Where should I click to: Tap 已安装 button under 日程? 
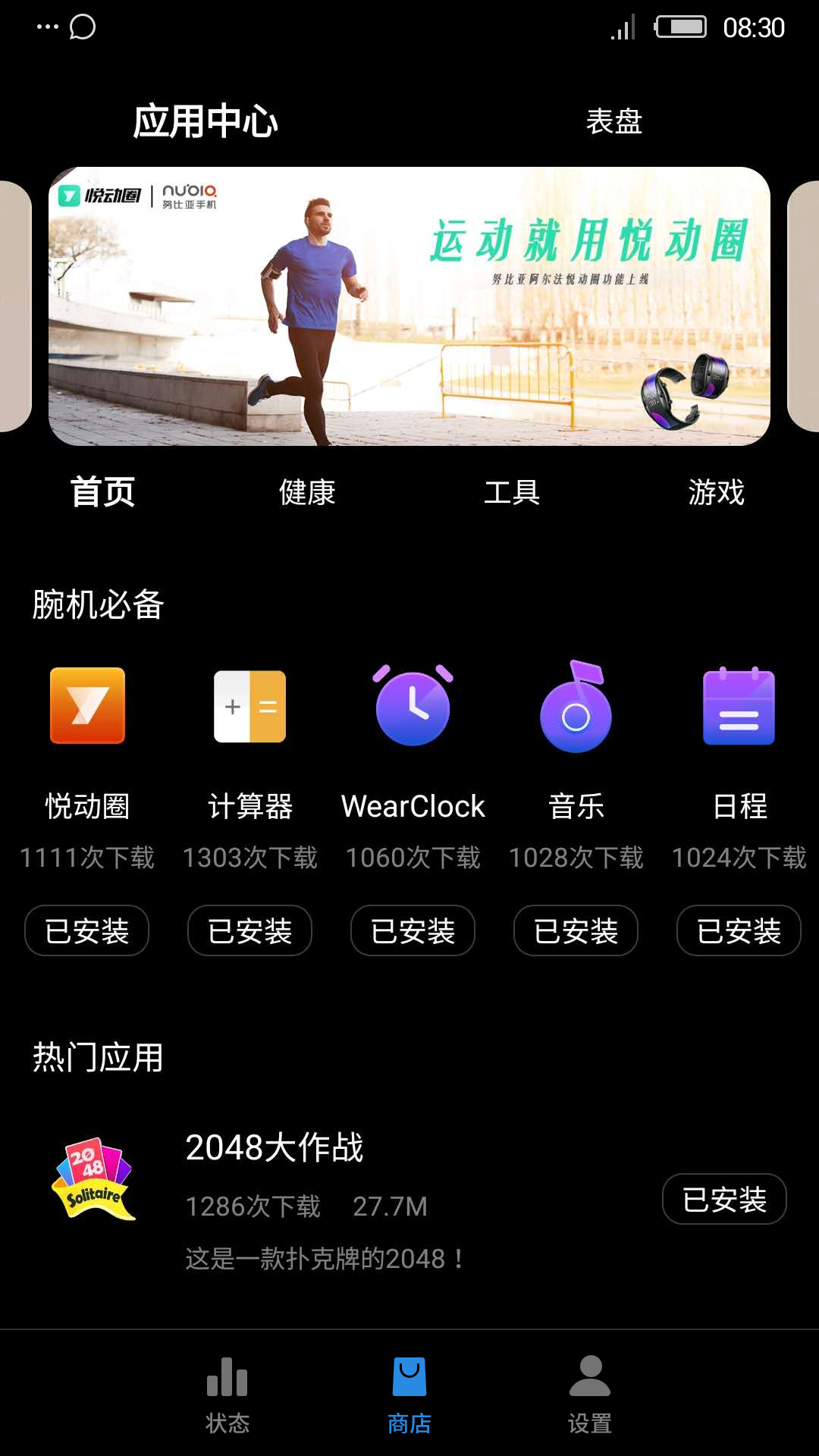[739, 930]
